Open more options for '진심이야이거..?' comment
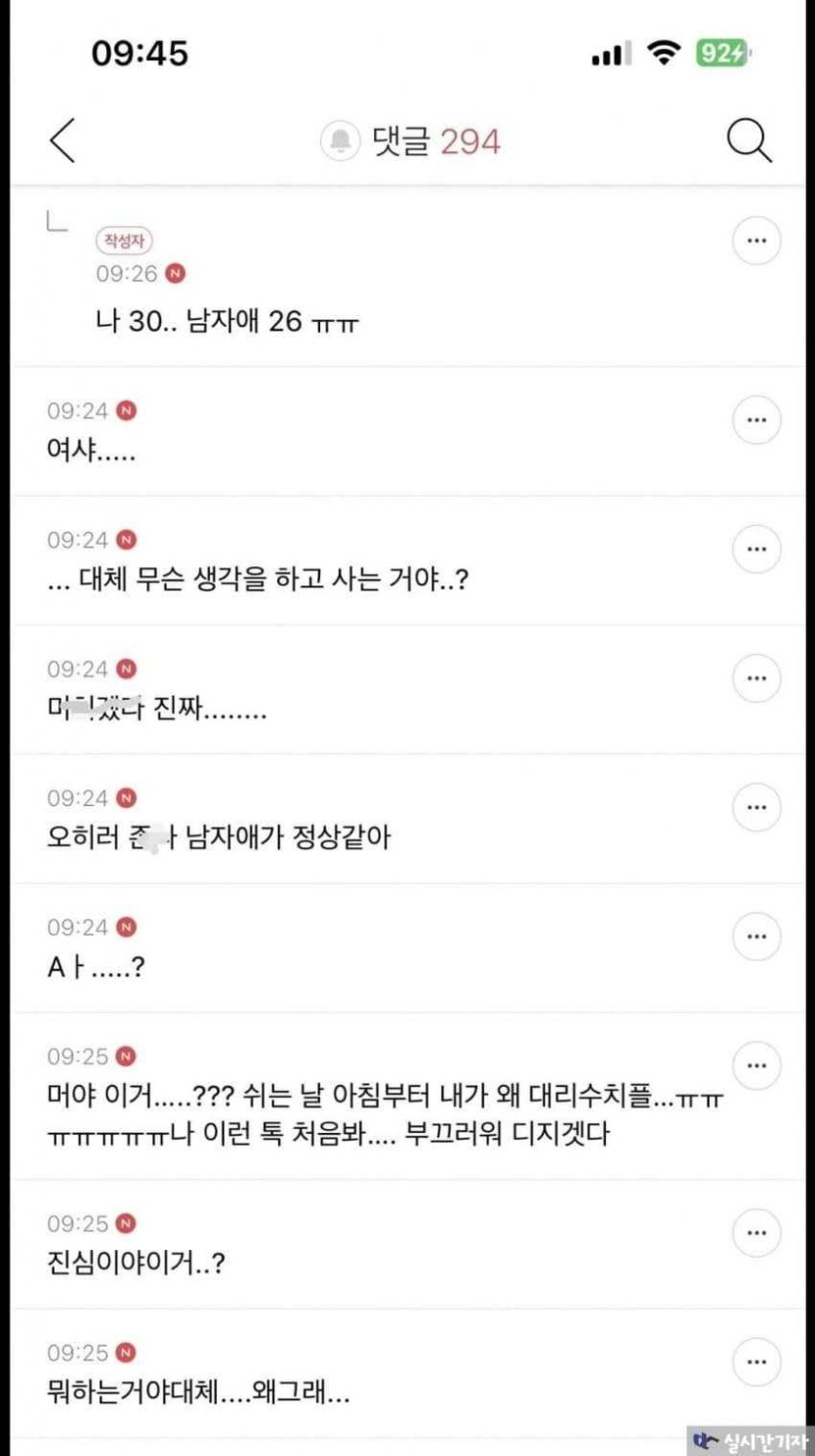815x1456 pixels. [x=756, y=1233]
